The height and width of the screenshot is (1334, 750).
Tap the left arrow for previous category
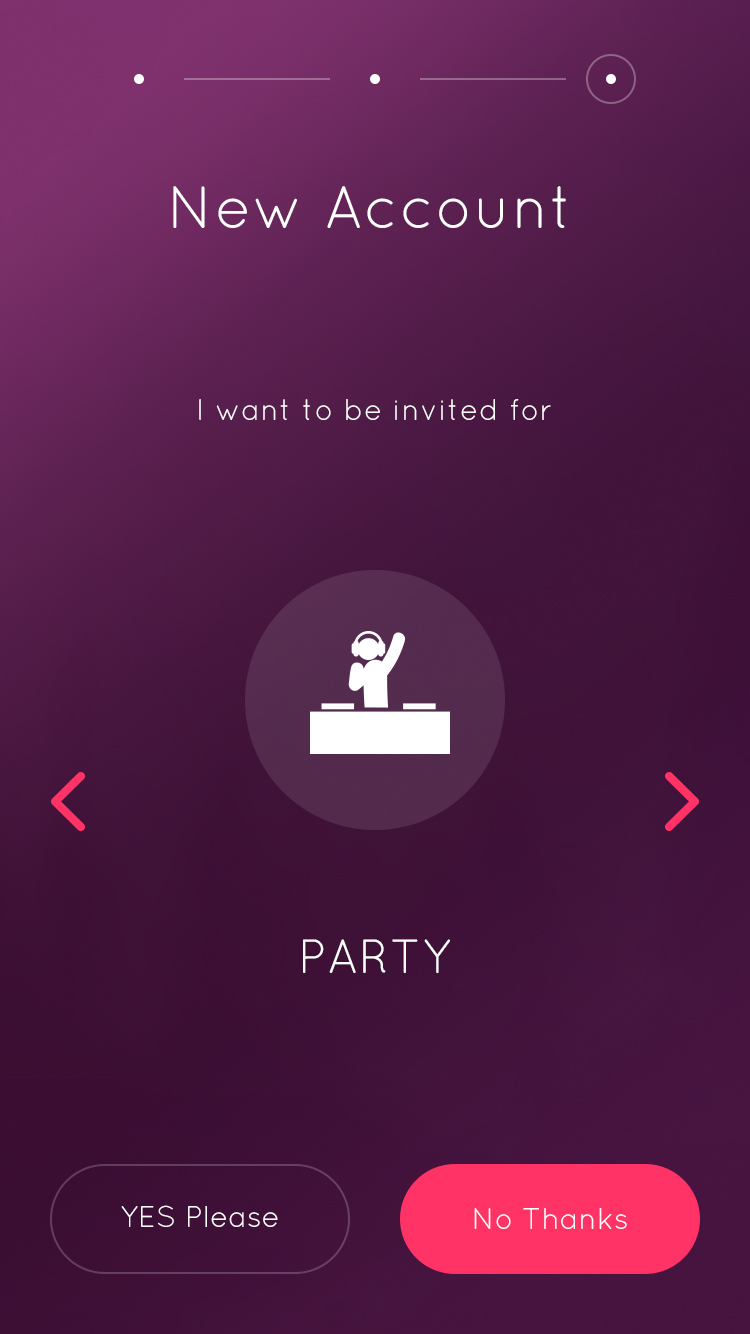pyautogui.click(x=68, y=801)
